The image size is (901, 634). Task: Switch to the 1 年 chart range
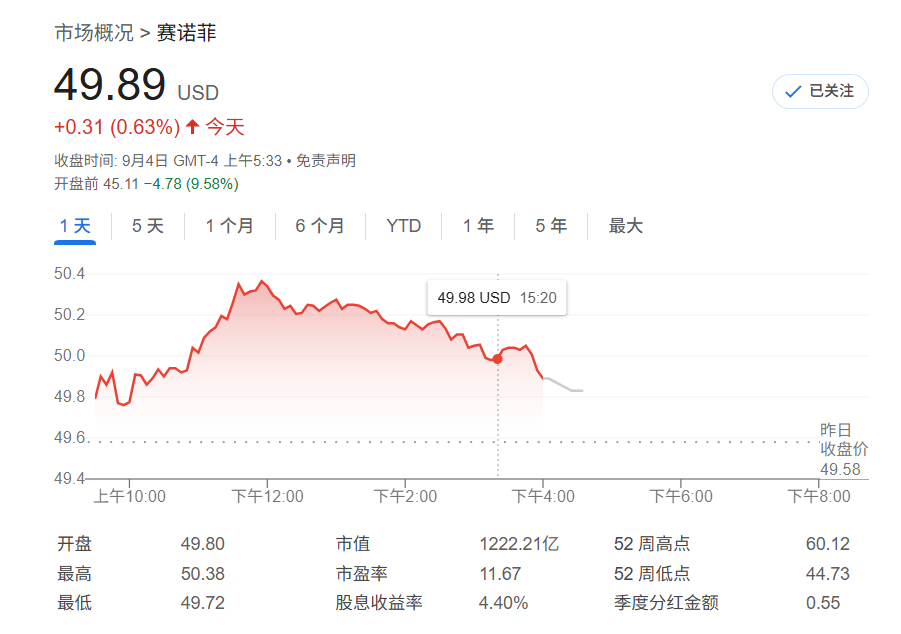478,226
